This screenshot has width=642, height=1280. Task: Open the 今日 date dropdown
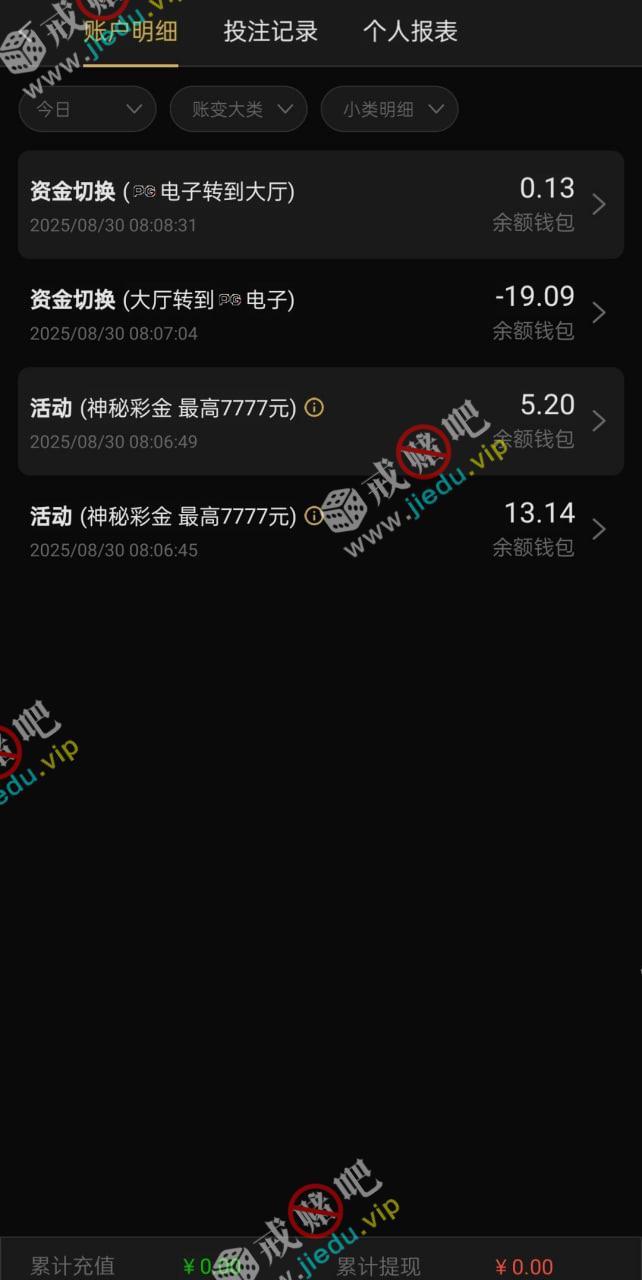pos(87,109)
